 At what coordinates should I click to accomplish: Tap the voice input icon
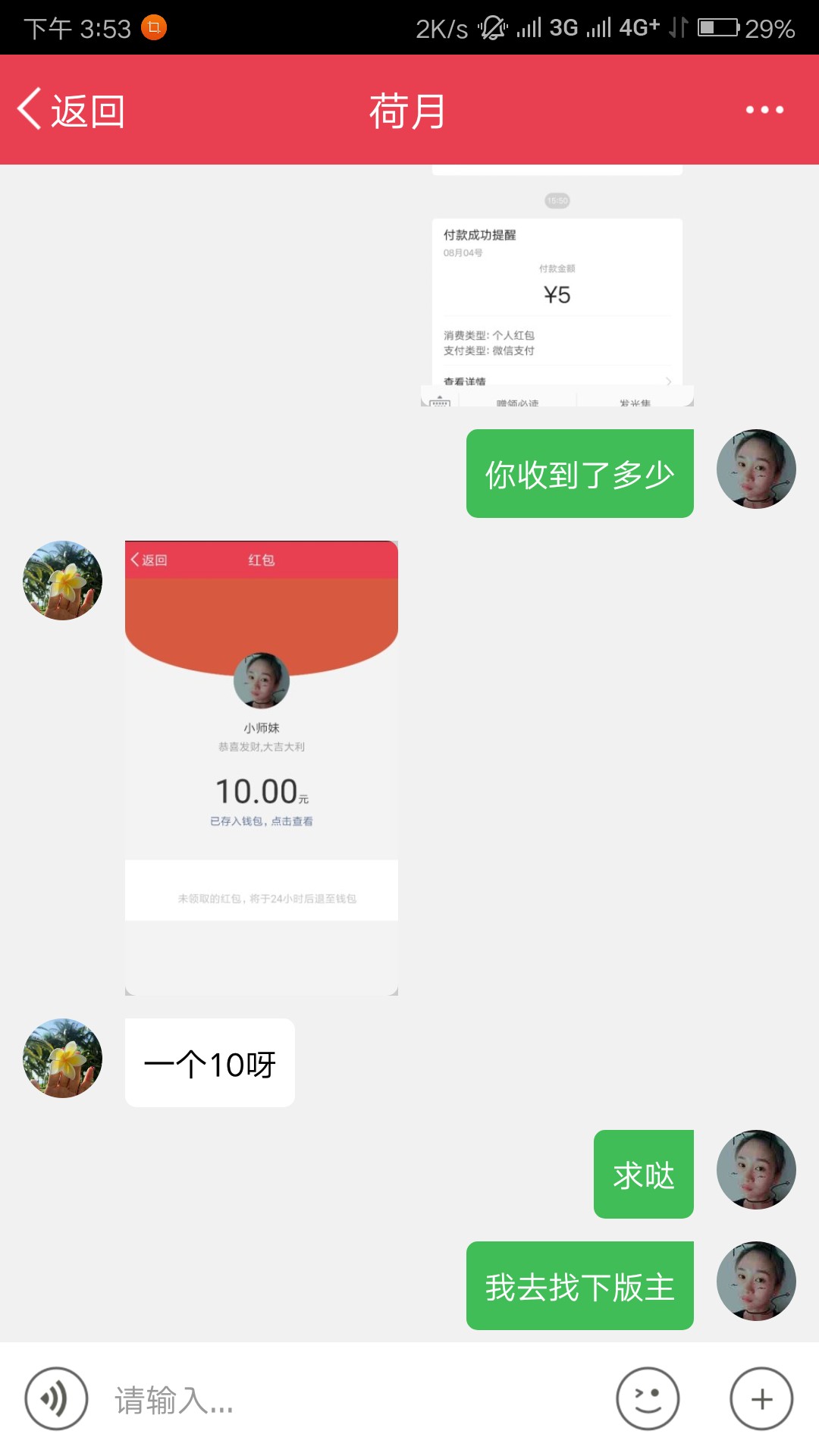[56, 1399]
